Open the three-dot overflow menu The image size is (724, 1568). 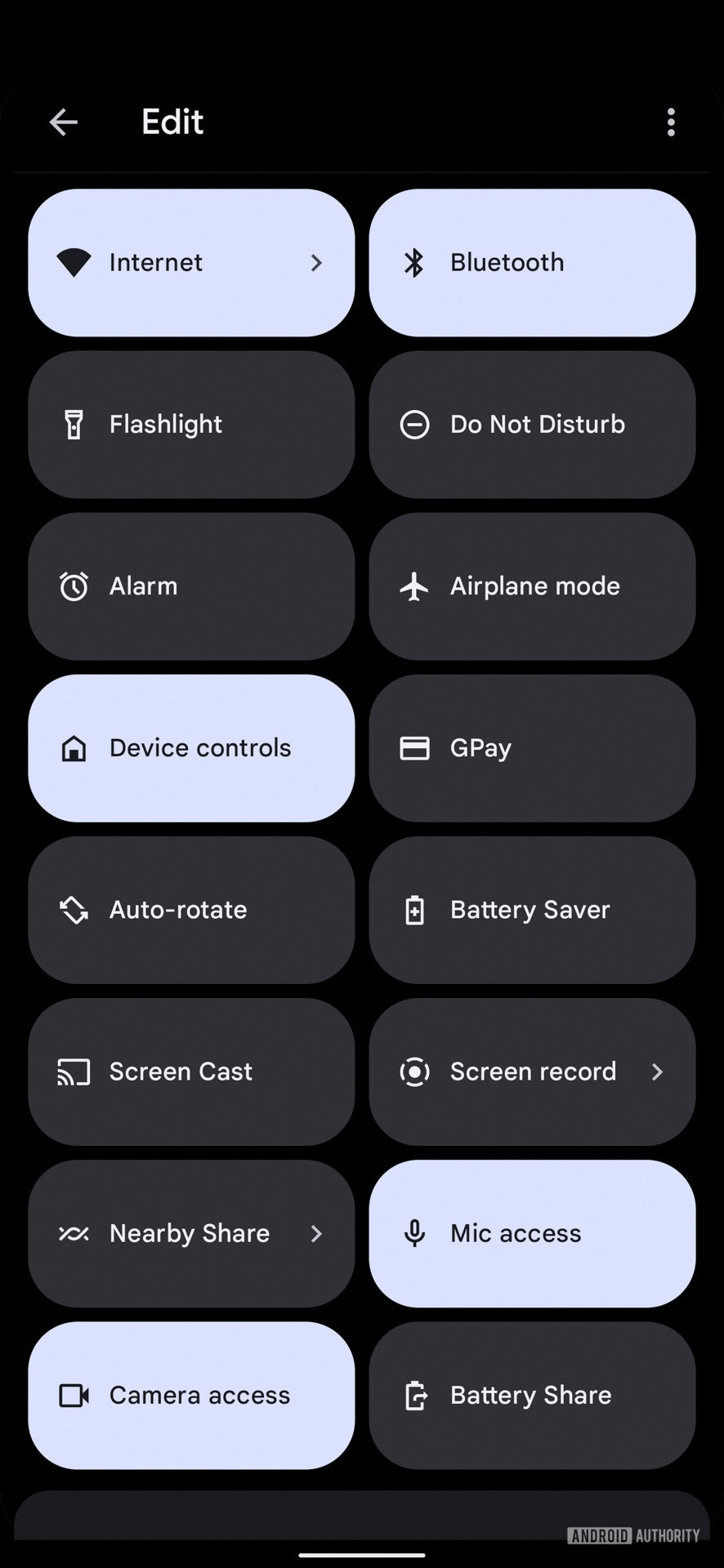coord(671,122)
